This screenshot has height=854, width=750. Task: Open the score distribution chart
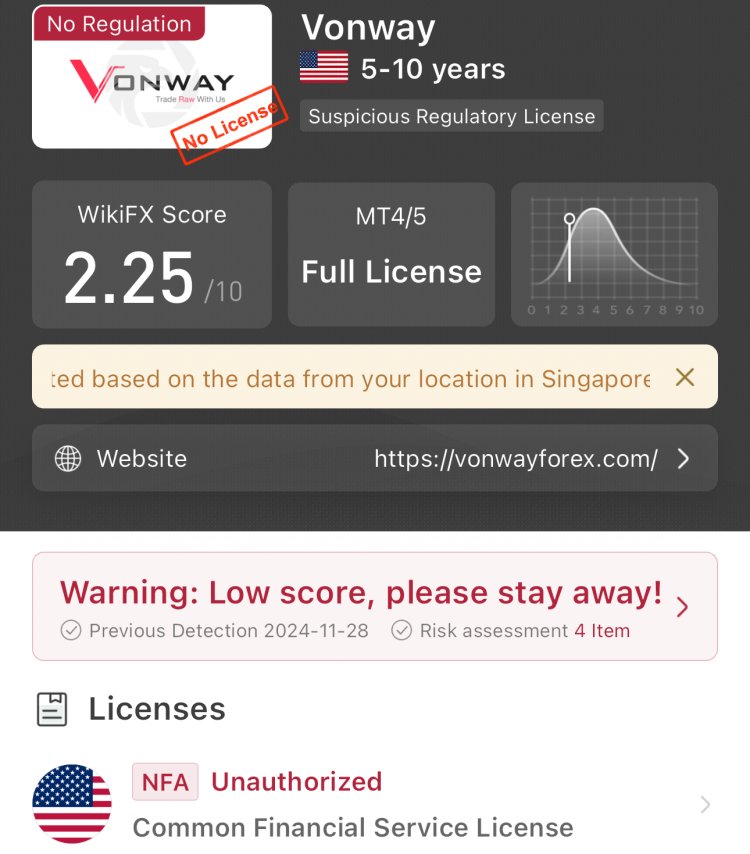614,254
